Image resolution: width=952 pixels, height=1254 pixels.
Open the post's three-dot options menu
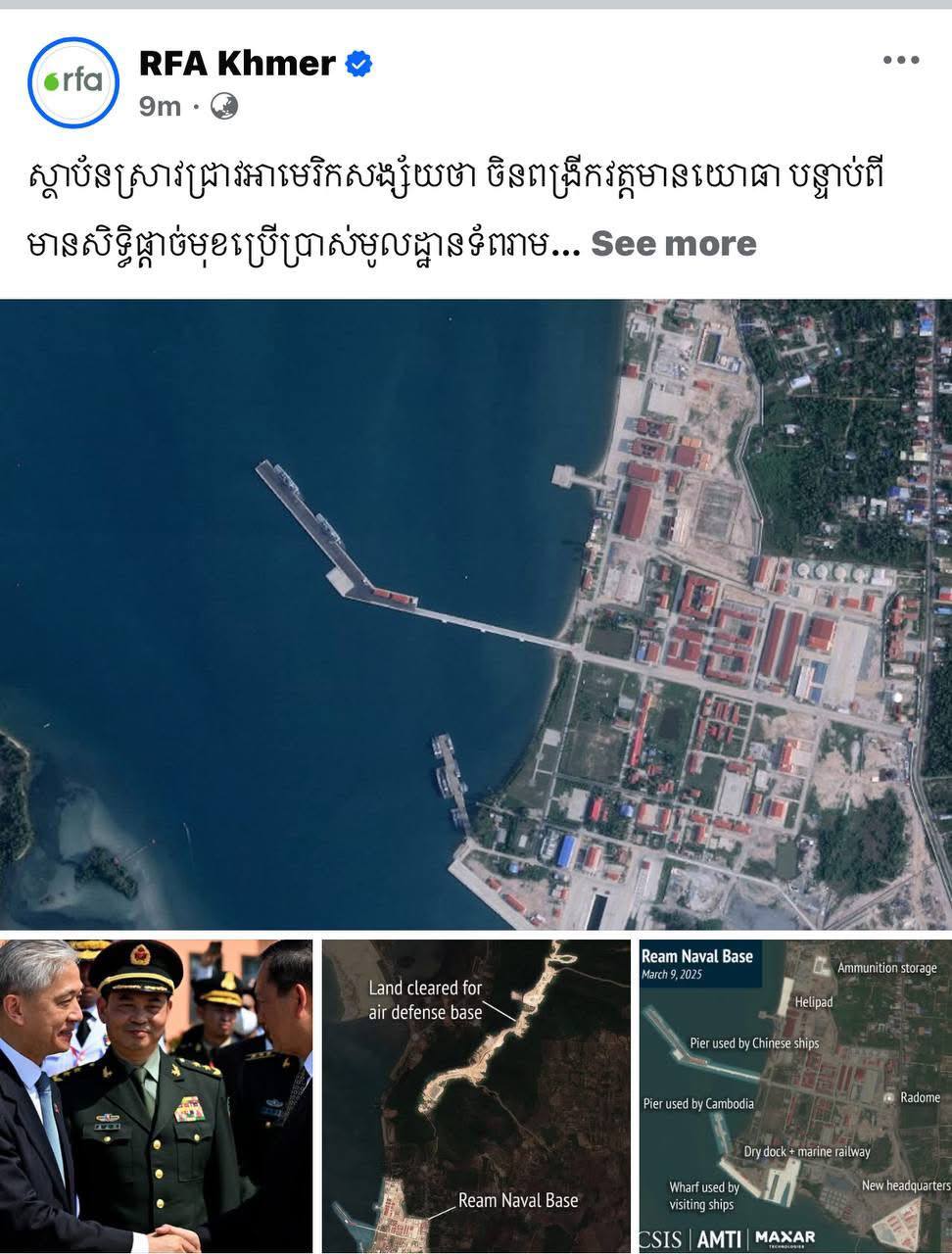[900, 60]
